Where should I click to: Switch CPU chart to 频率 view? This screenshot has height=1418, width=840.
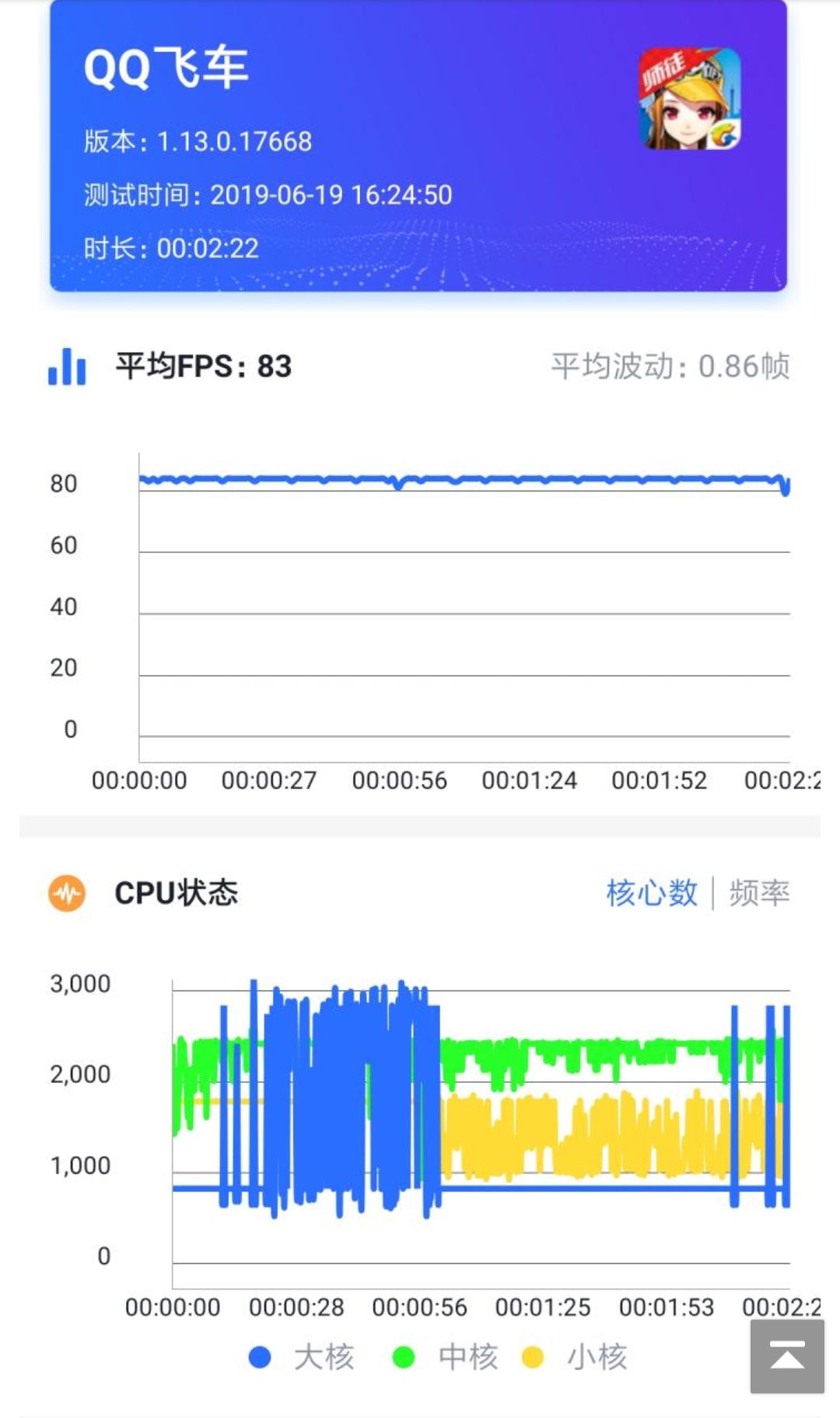coord(758,893)
